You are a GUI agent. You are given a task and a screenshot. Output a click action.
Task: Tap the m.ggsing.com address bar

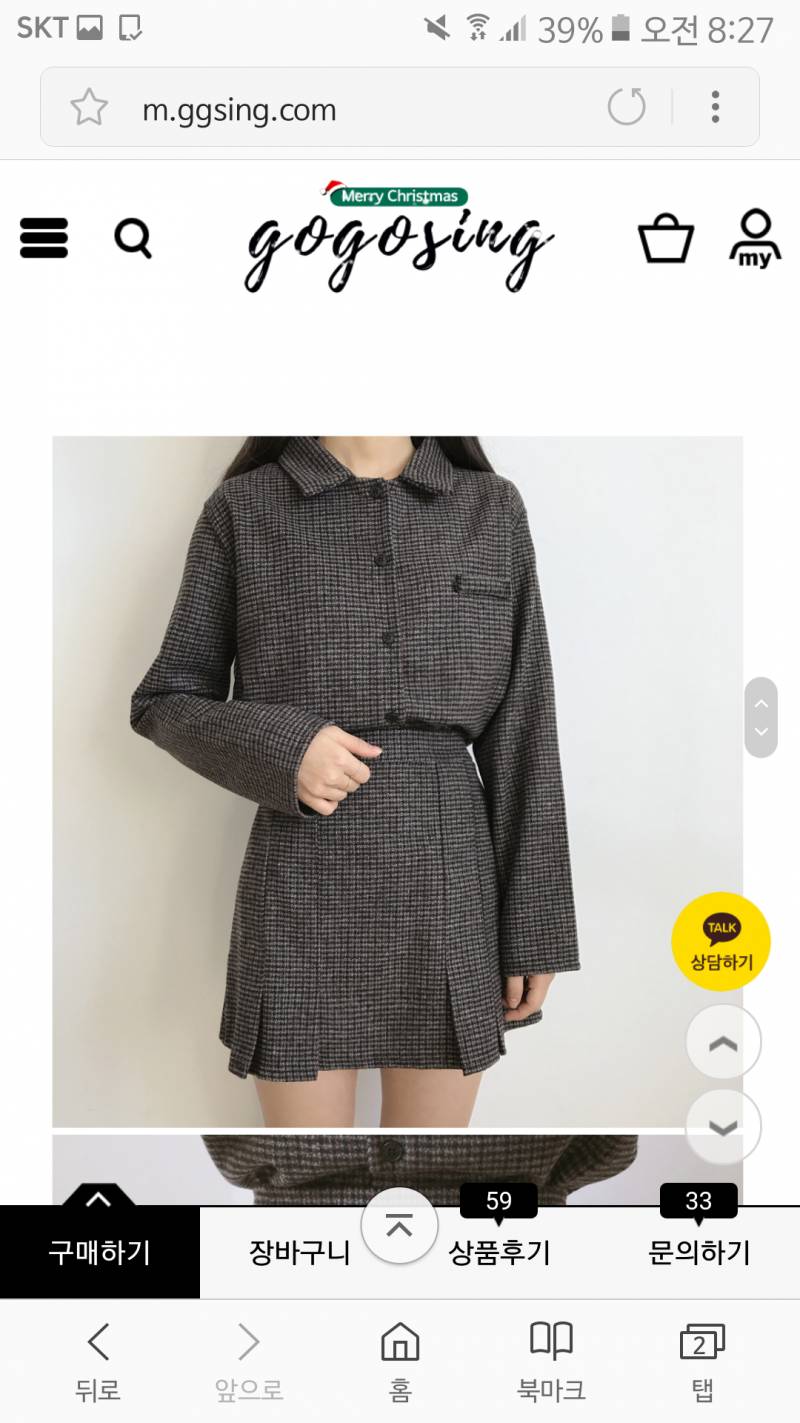[x=340, y=109]
